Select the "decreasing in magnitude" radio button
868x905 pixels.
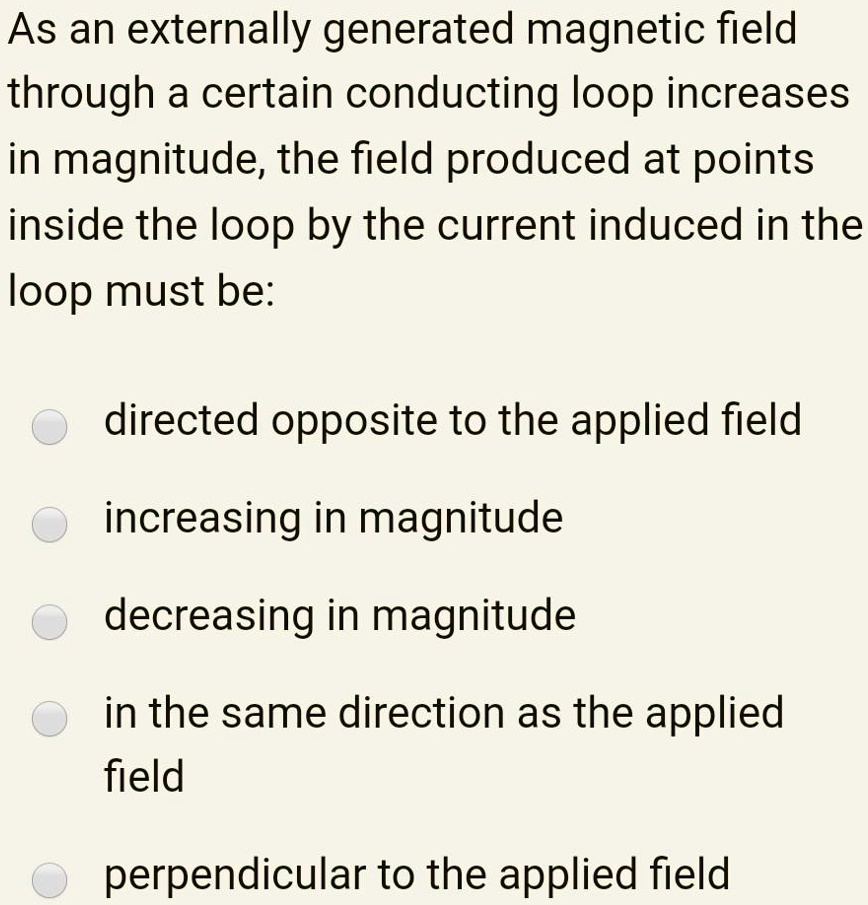click(48, 622)
